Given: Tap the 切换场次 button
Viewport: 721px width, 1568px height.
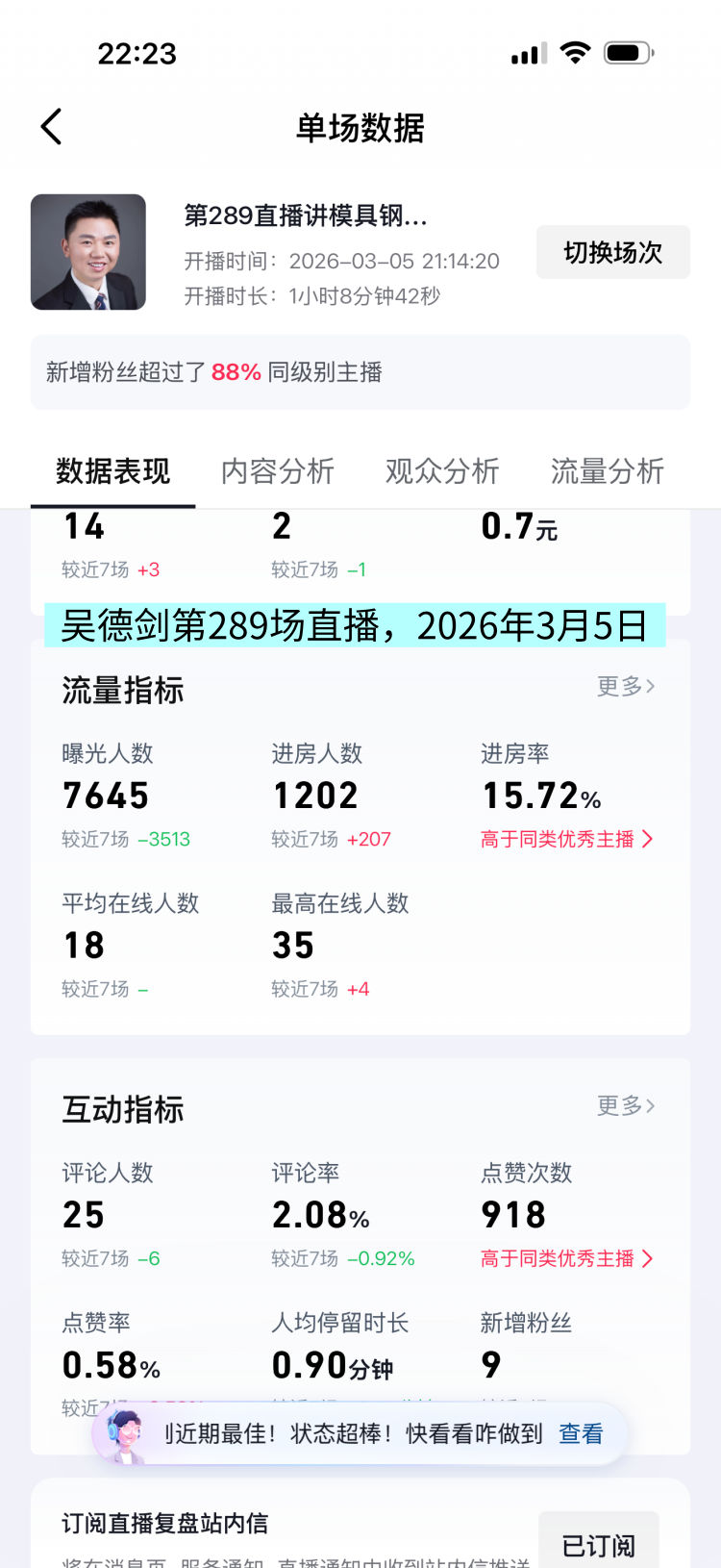Looking at the screenshot, I should coord(612,252).
